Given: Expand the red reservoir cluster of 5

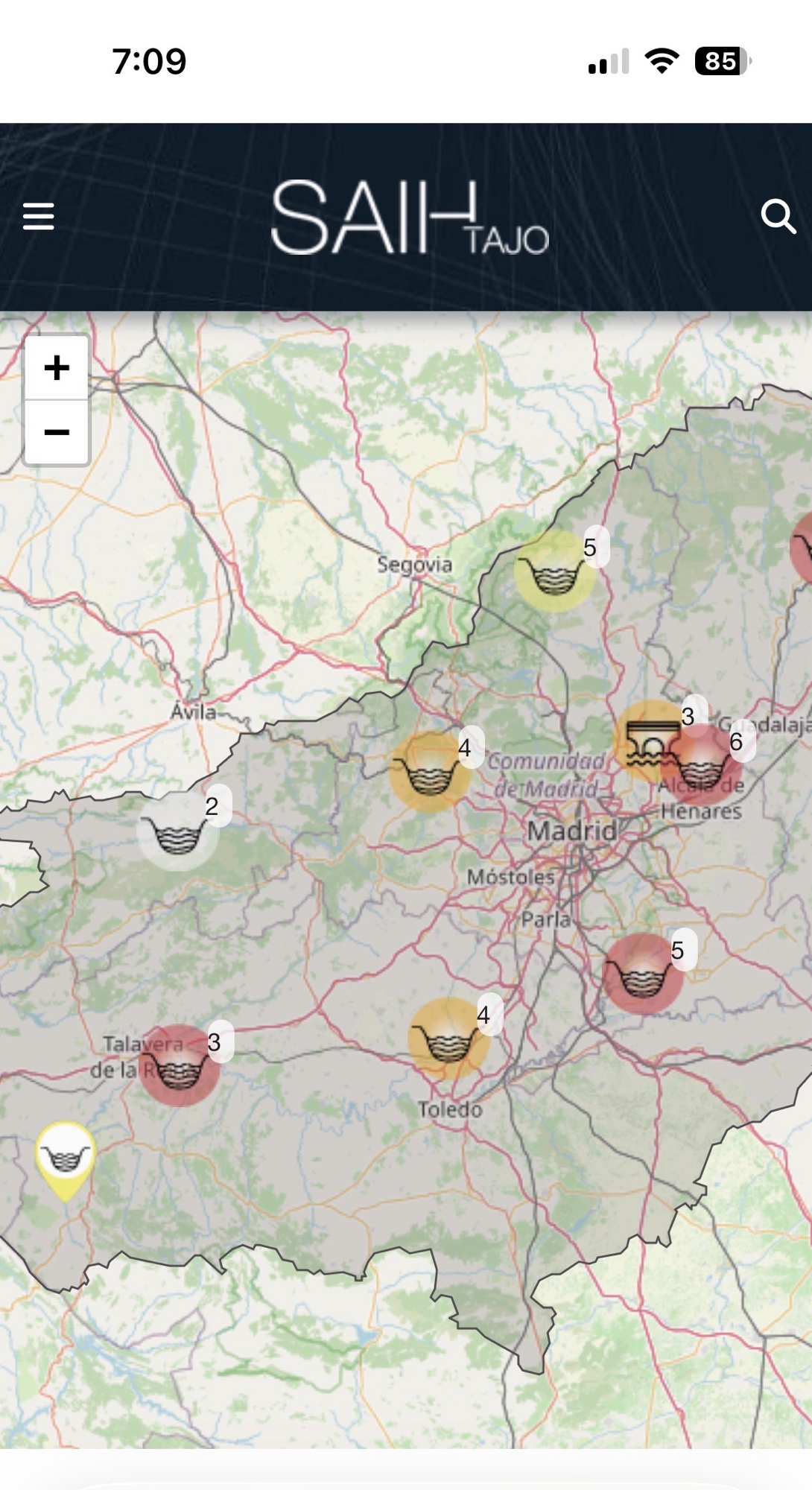Looking at the screenshot, I should tap(642, 974).
